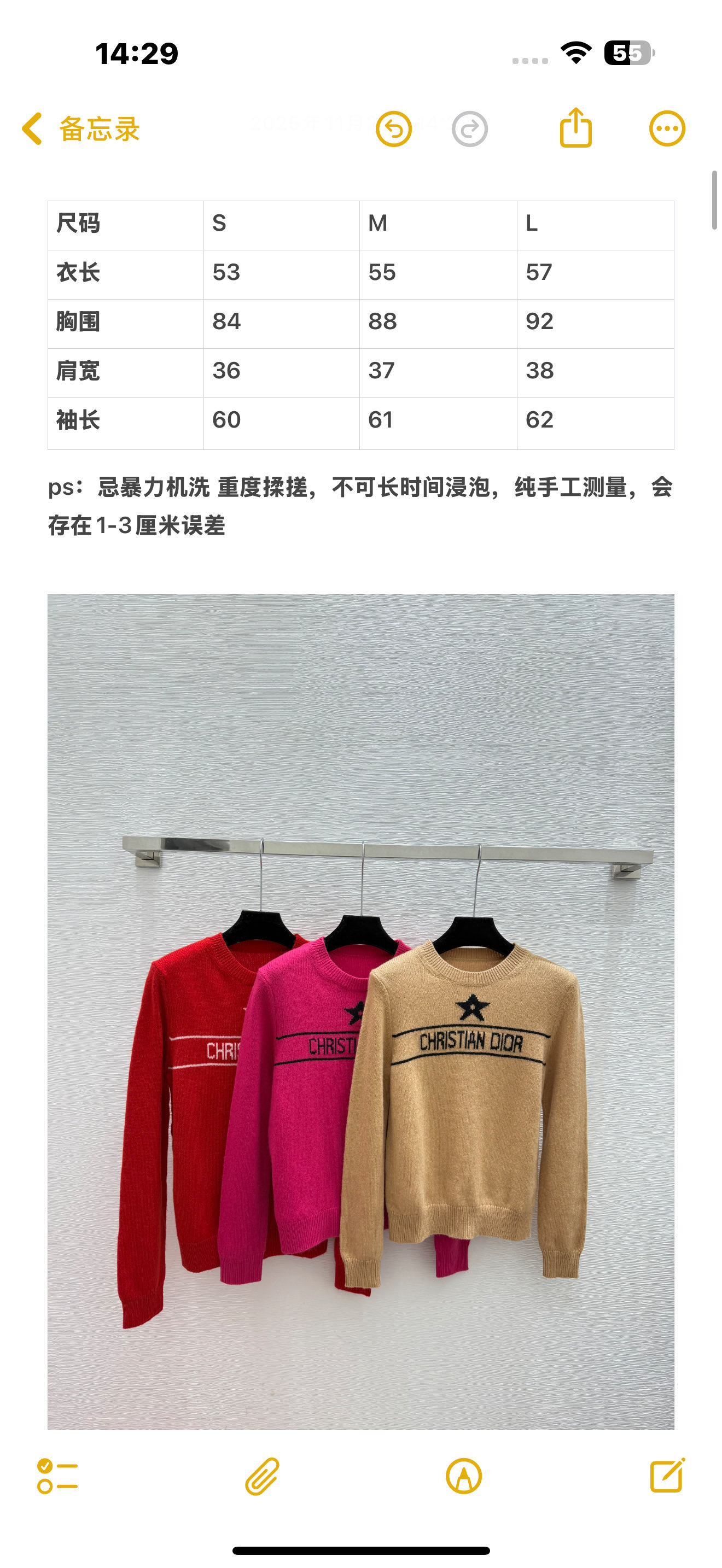Undo the last edit
Viewport: 722px width, 1568px height.
[x=394, y=128]
